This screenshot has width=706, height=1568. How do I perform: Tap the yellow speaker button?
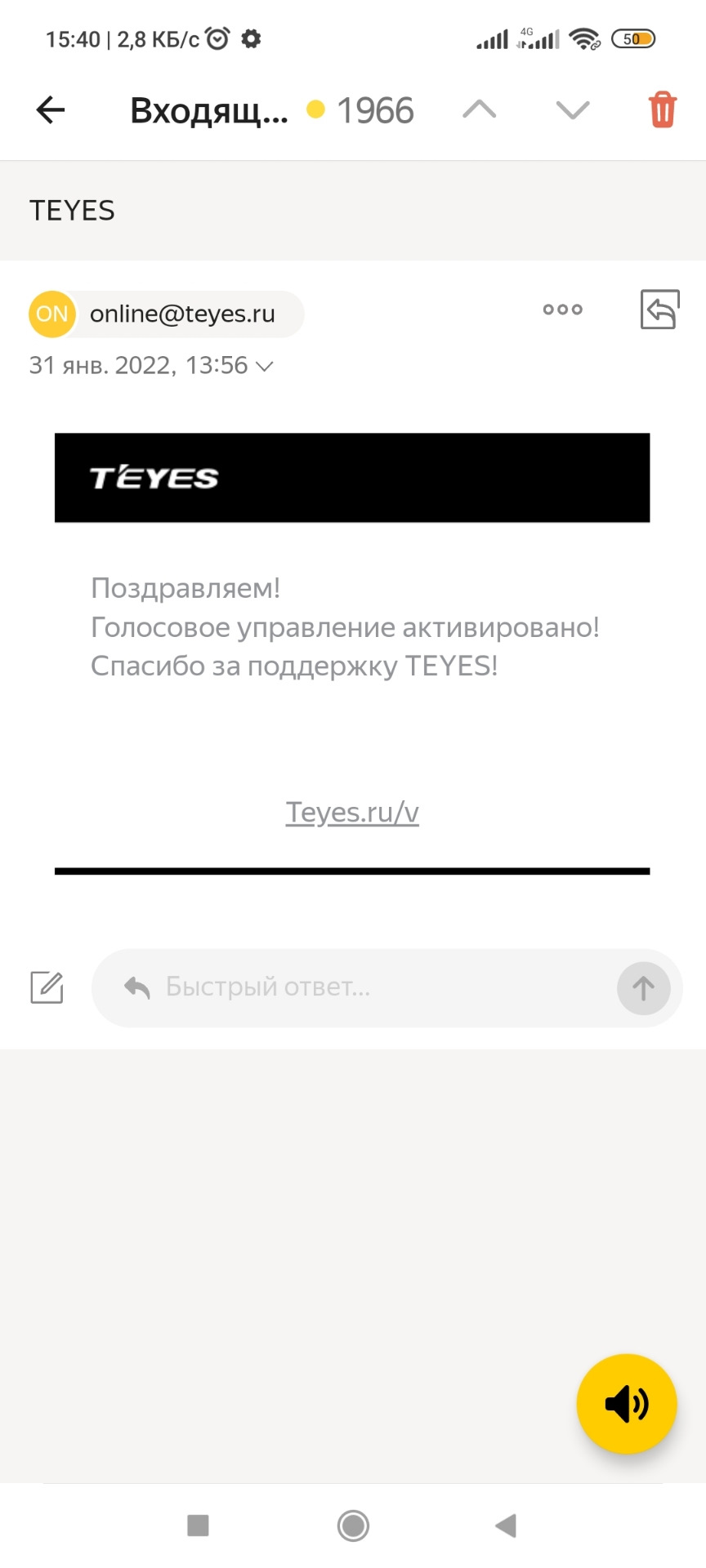(x=627, y=1404)
